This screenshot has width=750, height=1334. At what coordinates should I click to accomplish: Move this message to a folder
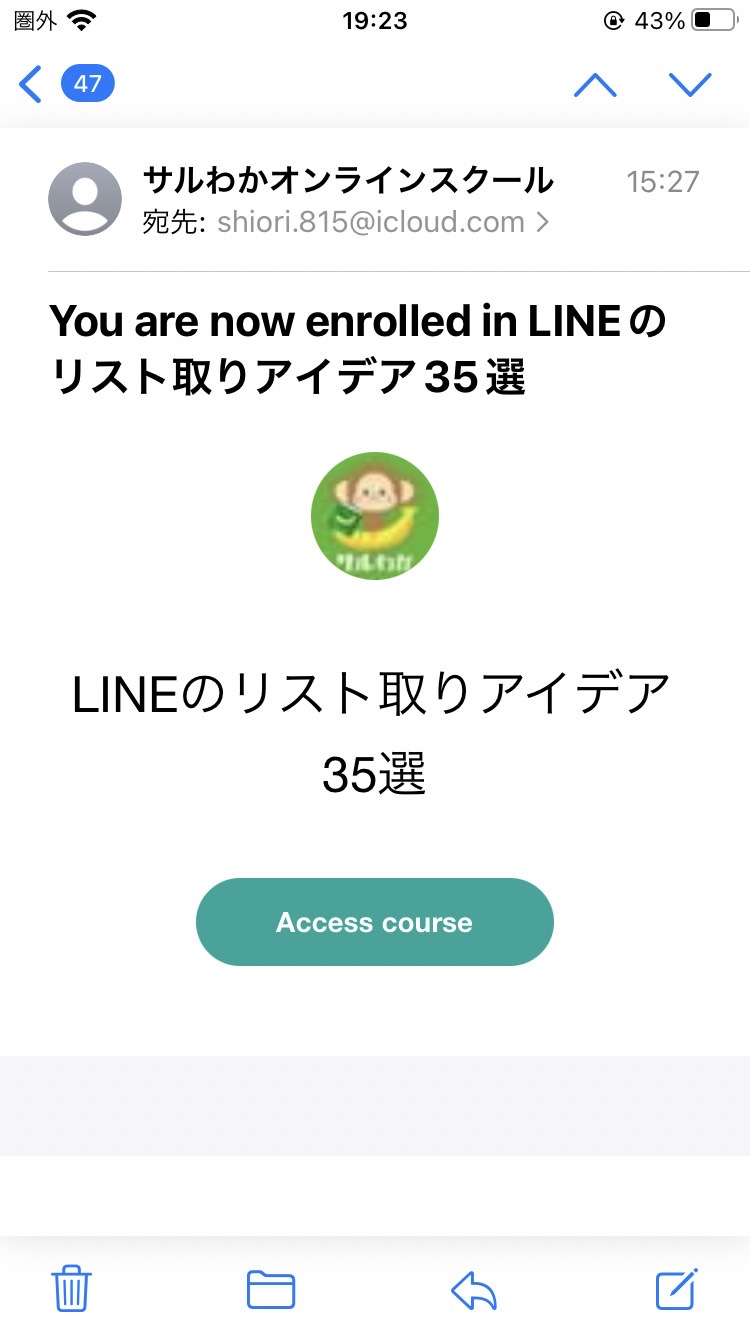pos(271,1289)
